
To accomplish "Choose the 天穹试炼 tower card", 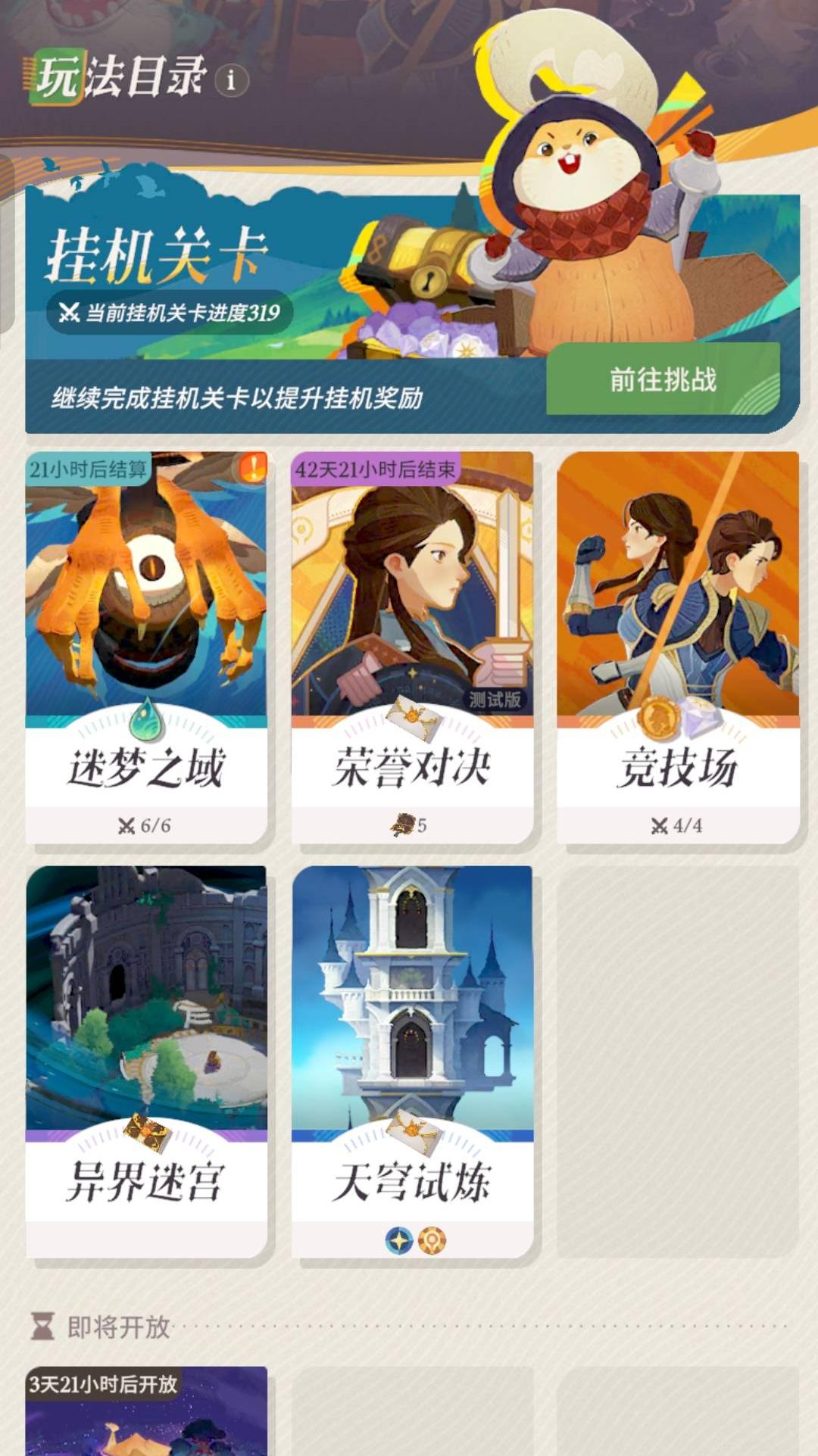I will coord(412,1060).
